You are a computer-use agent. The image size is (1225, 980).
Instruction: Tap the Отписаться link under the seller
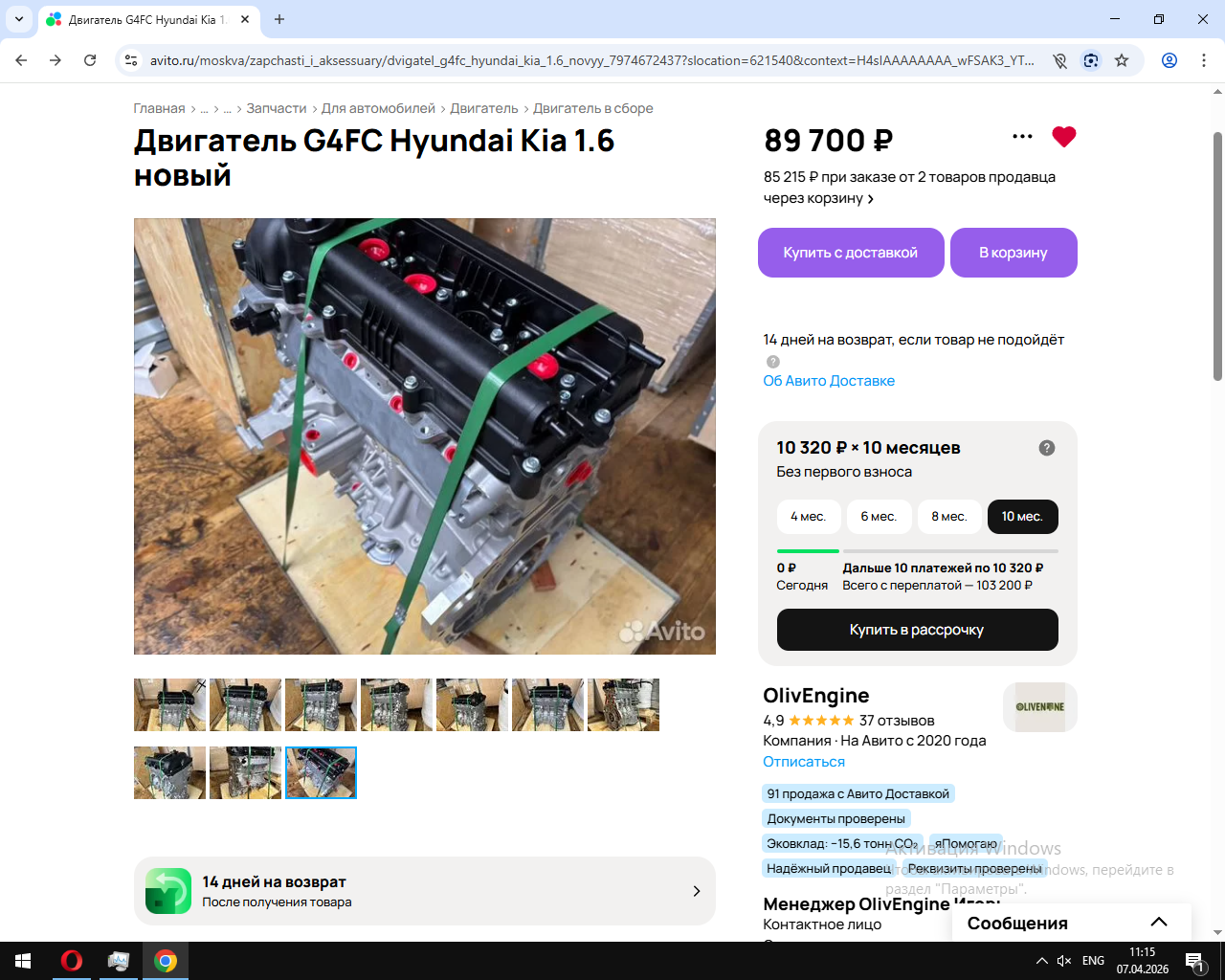tap(804, 762)
